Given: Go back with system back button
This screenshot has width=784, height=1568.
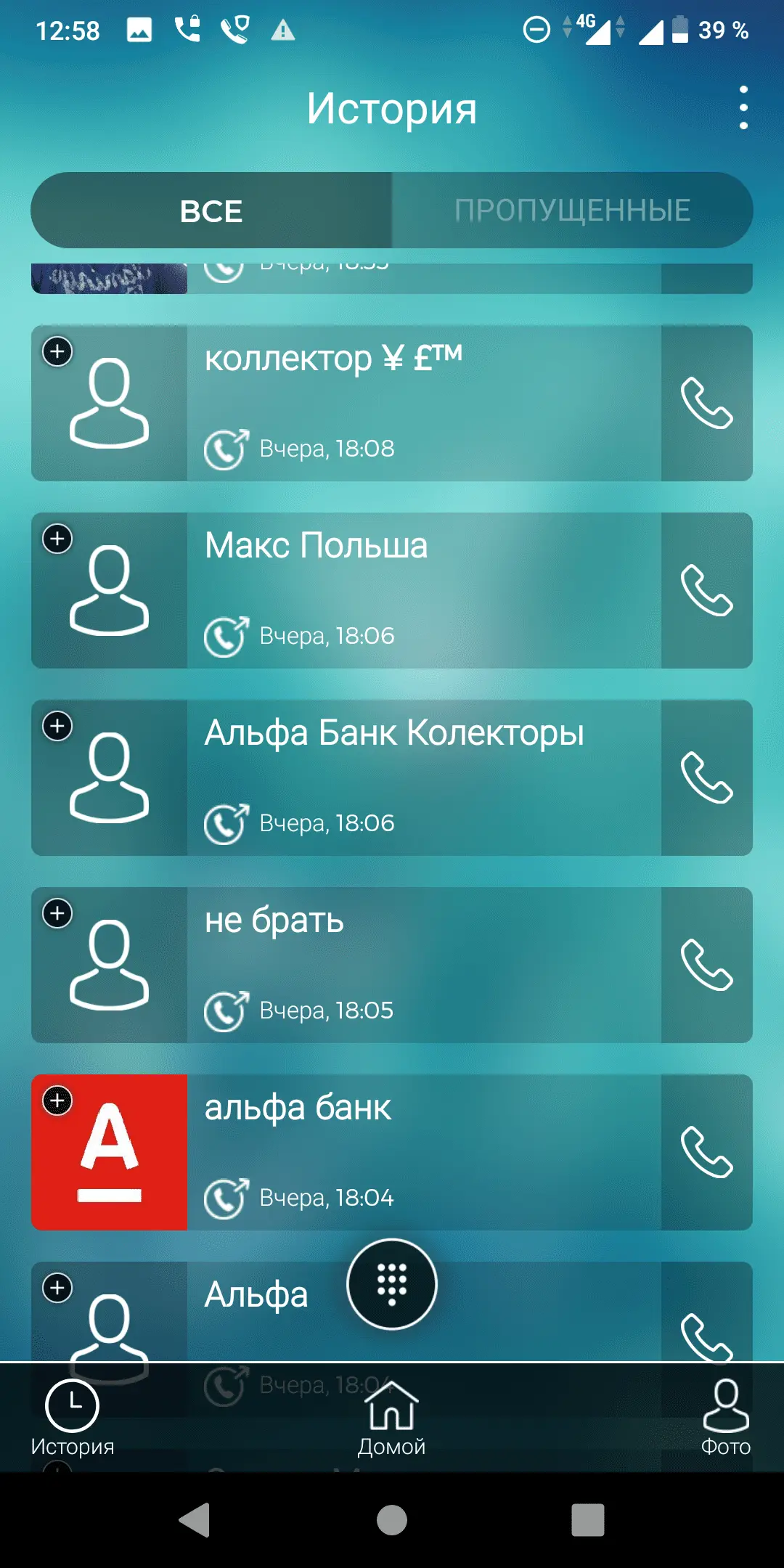Looking at the screenshot, I should [x=195, y=1519].
